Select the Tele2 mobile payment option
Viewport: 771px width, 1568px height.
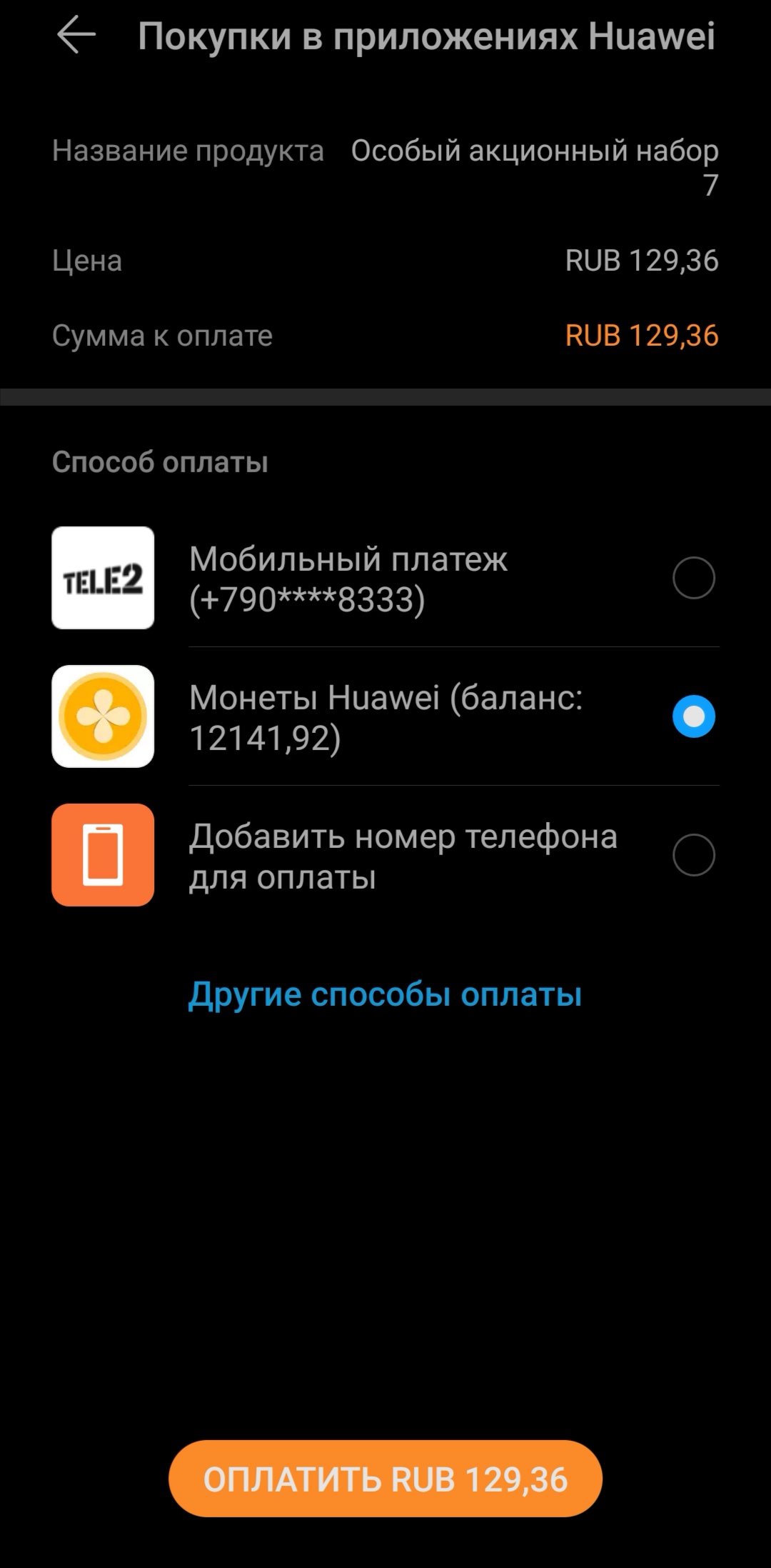385,578
